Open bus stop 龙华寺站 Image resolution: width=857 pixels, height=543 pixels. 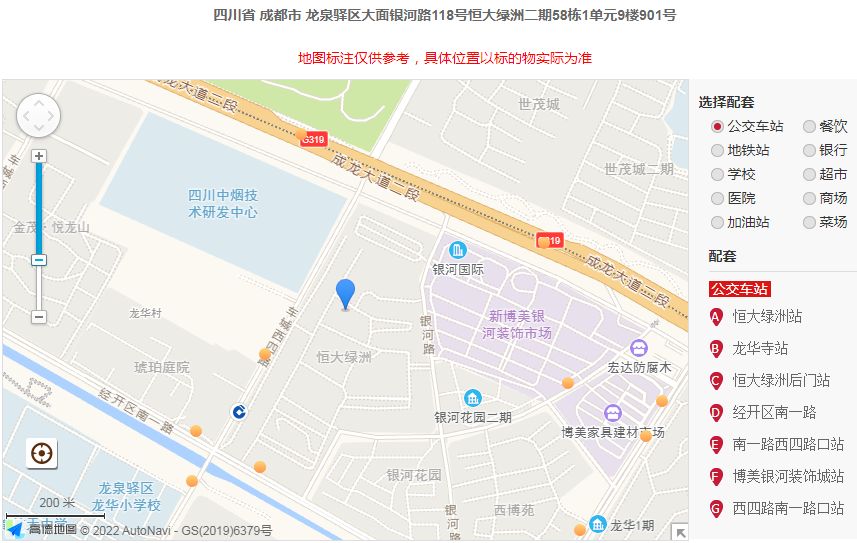(760, 349)
